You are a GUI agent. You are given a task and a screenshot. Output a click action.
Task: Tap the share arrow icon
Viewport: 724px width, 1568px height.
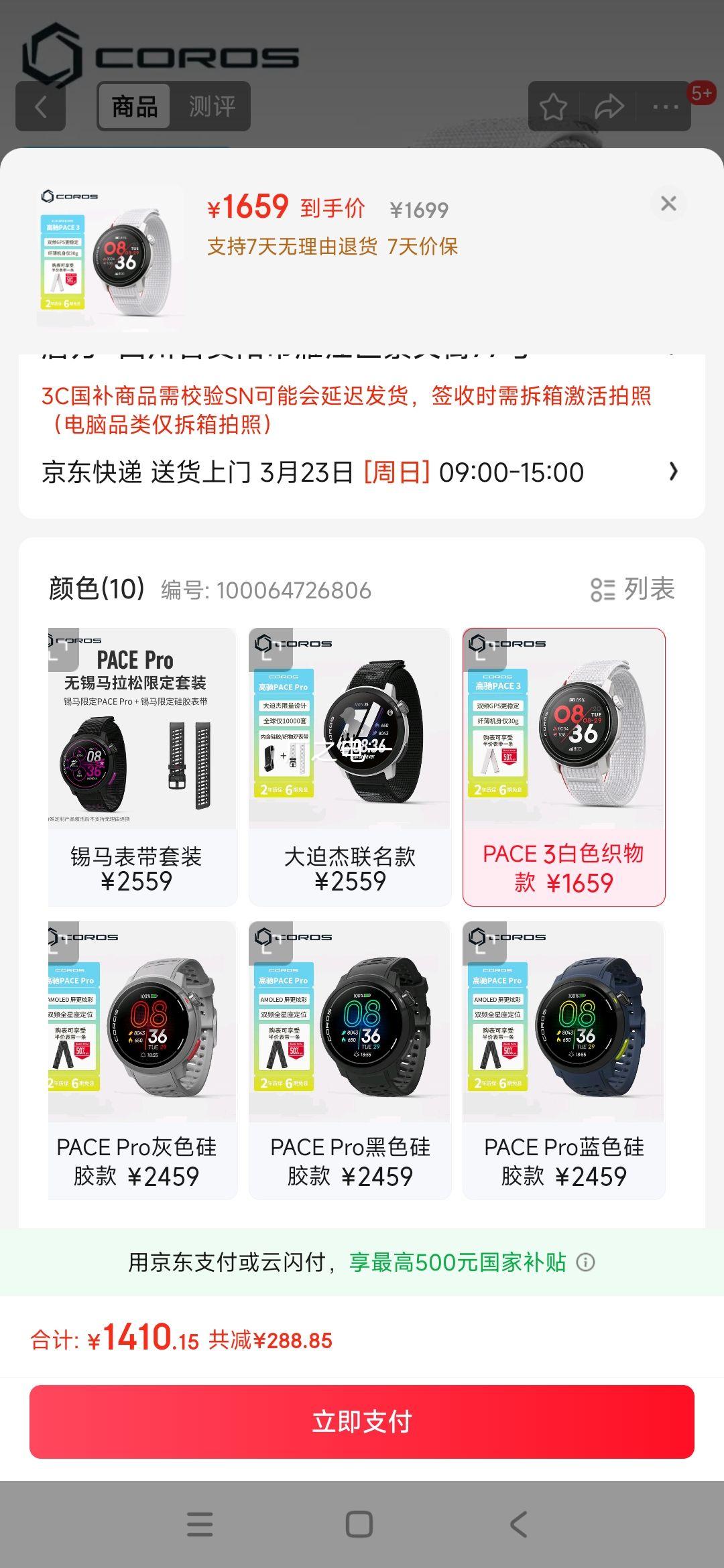pyautogui.click(x=609, y=106)
